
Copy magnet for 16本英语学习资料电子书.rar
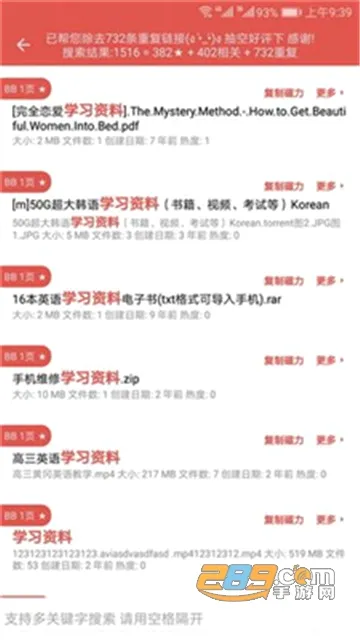[284, 281]
